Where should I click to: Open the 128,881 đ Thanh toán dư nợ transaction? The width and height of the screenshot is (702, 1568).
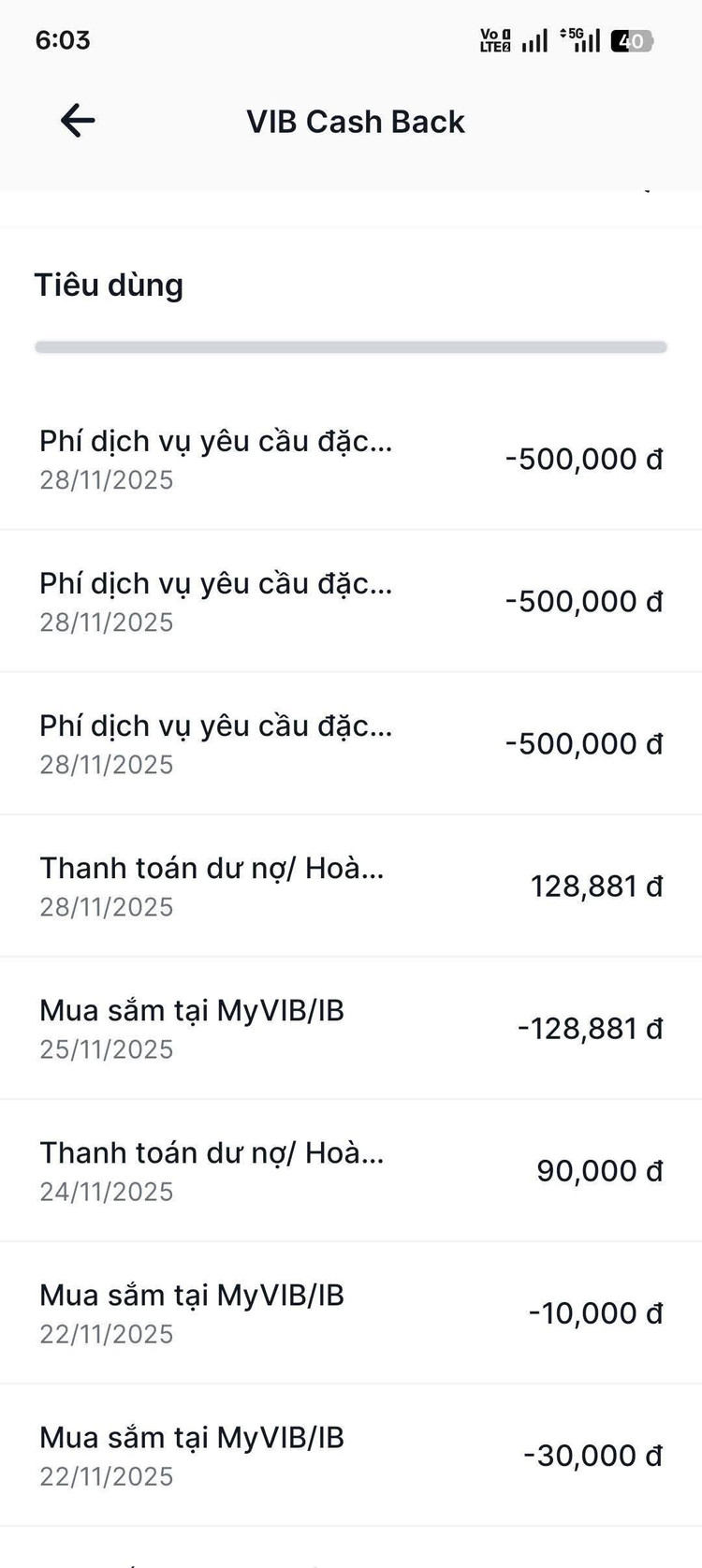351,886
